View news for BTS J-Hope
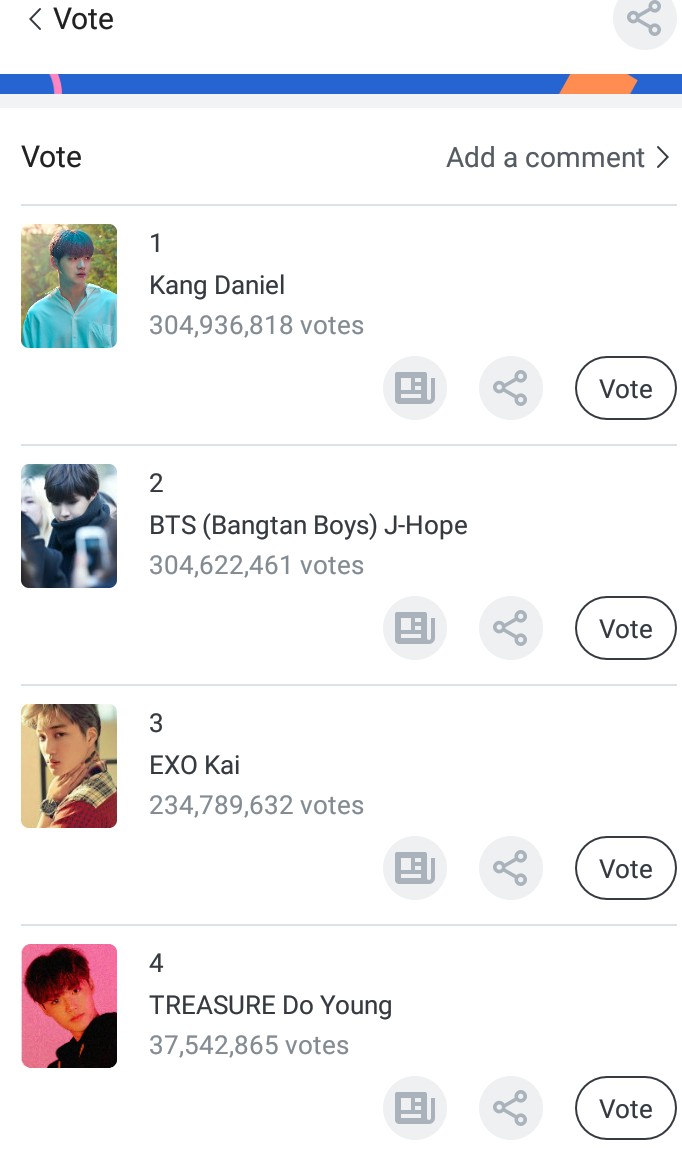The height and width of the screenshot is (1154, 682). point(414,628)
